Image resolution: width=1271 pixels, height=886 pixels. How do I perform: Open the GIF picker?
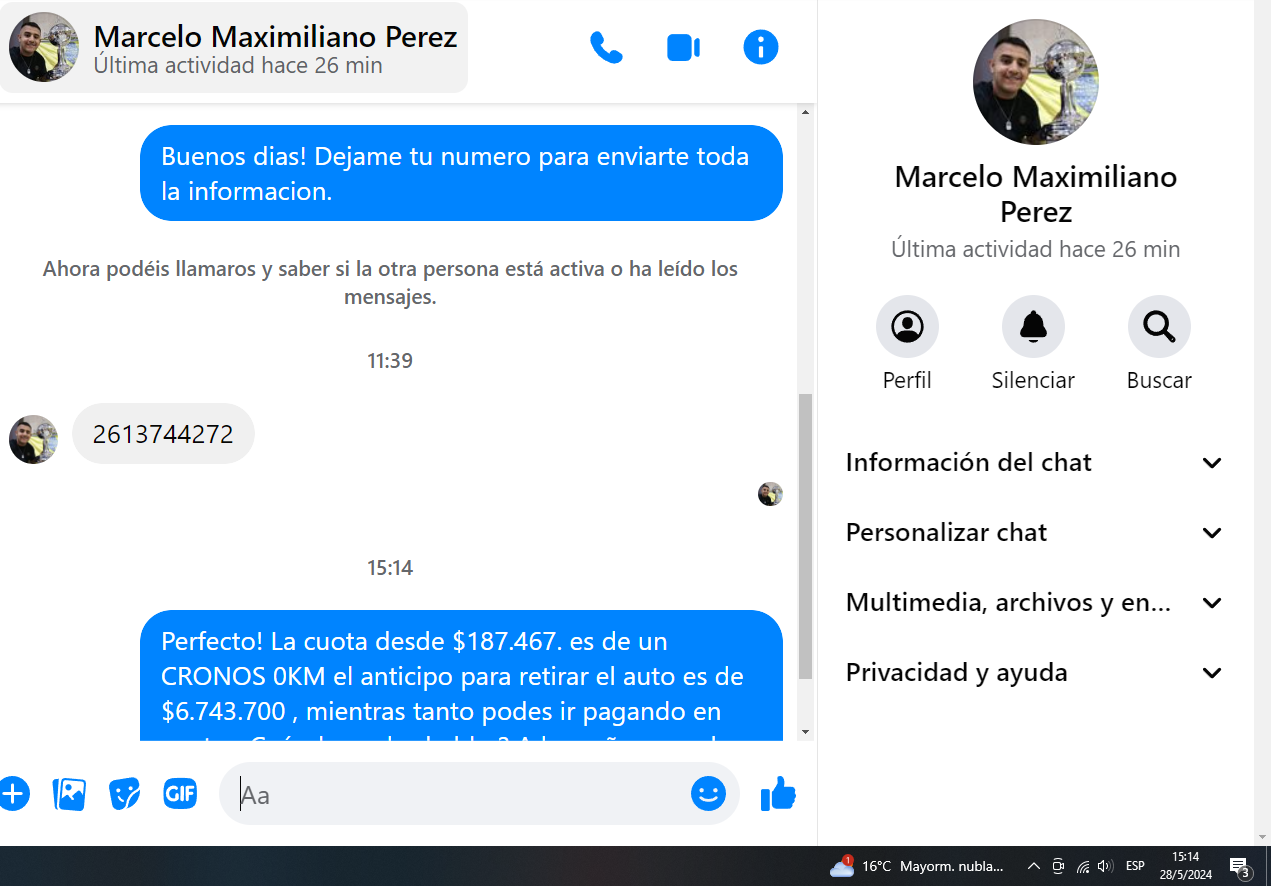tap(180, 794)
